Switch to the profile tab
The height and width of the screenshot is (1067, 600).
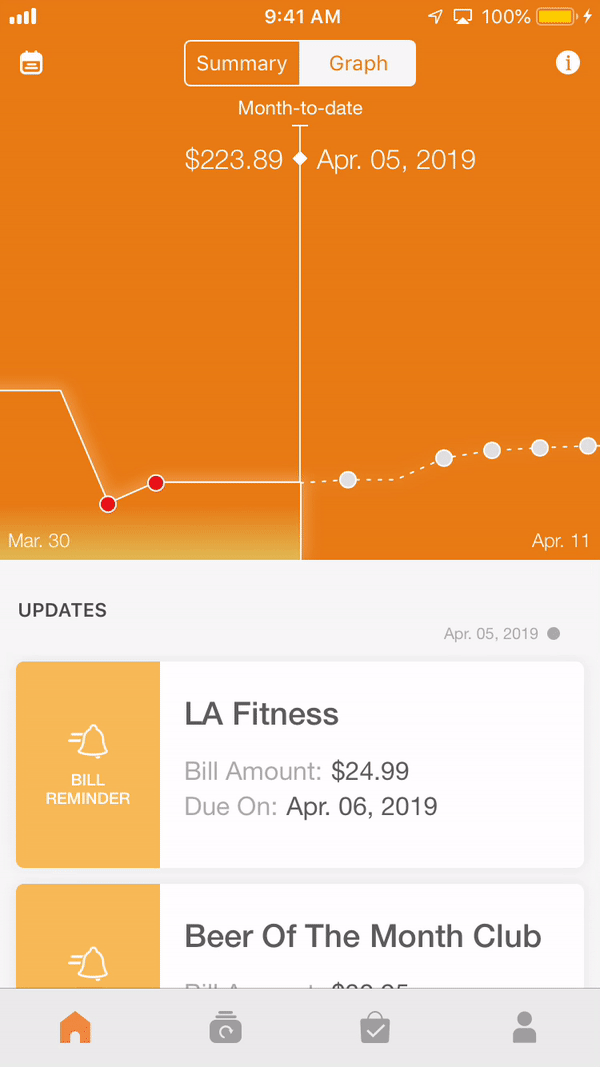(524, 1027)
